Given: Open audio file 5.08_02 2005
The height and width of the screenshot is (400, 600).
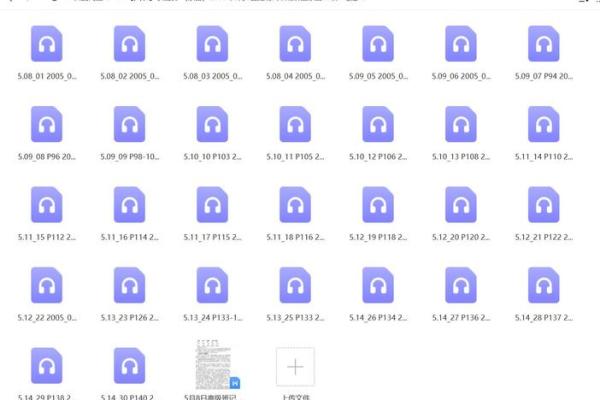Looking at the screenshot, I should coord(129,44).
